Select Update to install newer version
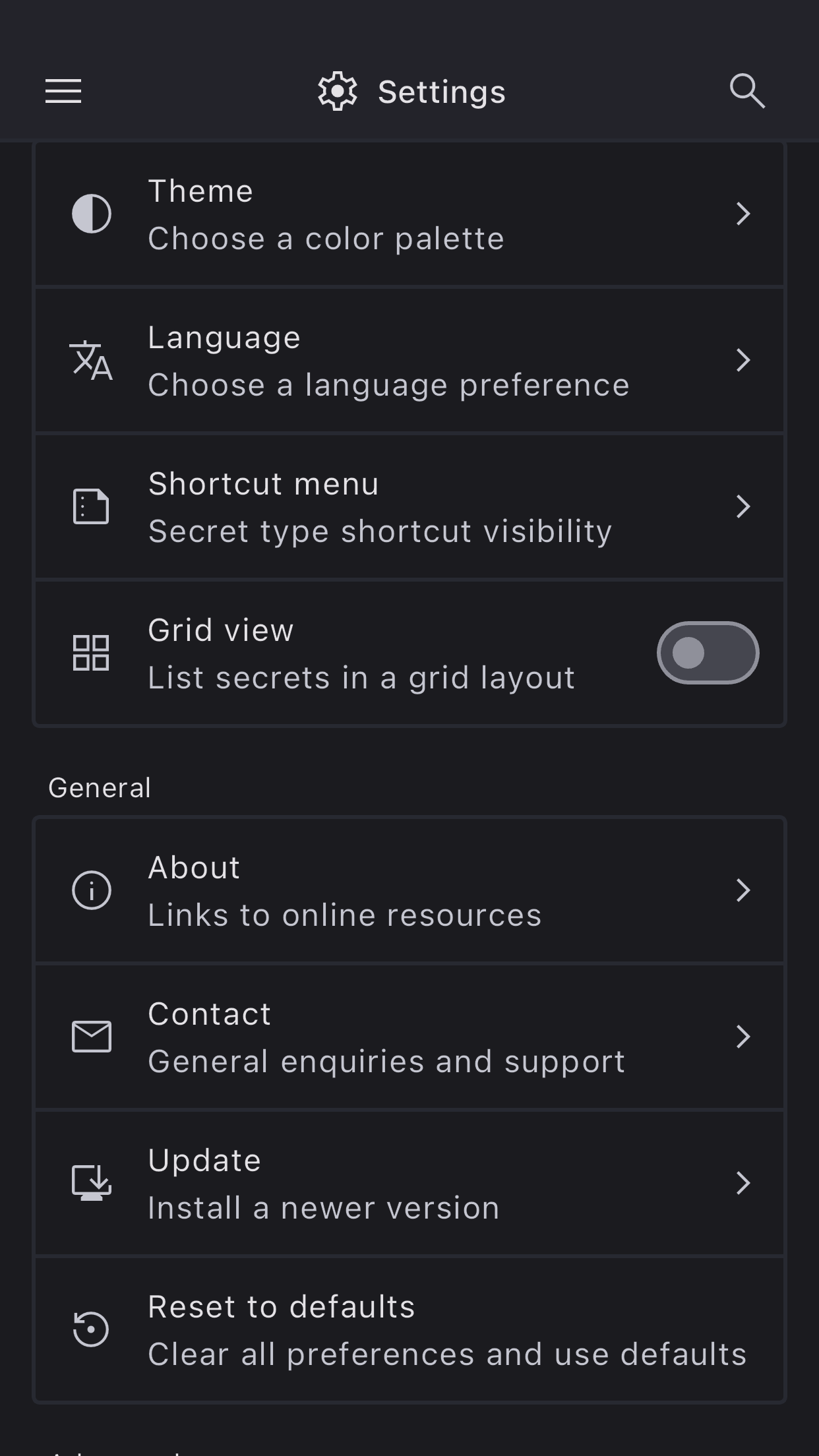The image size is (819, 1456). [409, 1184]
